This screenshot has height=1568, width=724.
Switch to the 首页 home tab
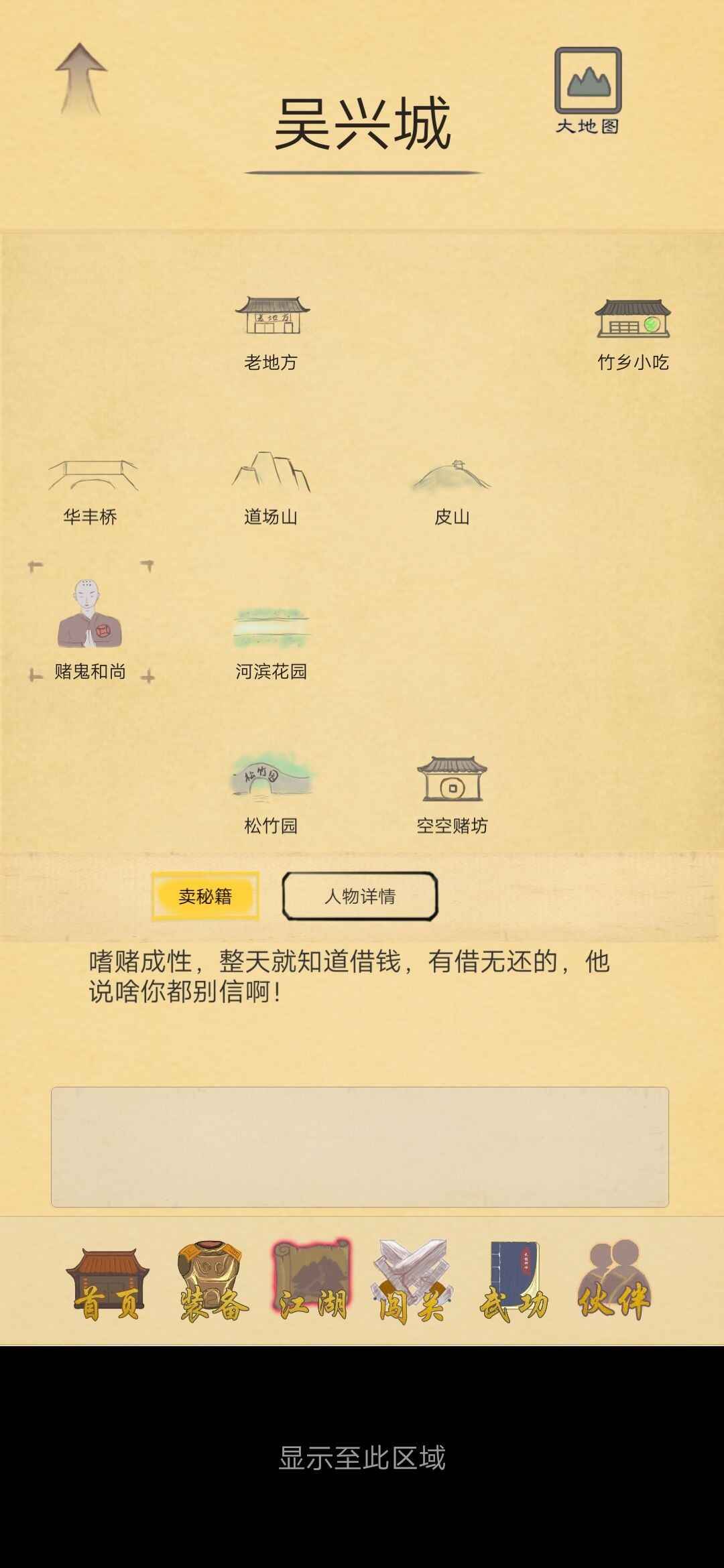pyautogui.click(x=107, y=1285)
